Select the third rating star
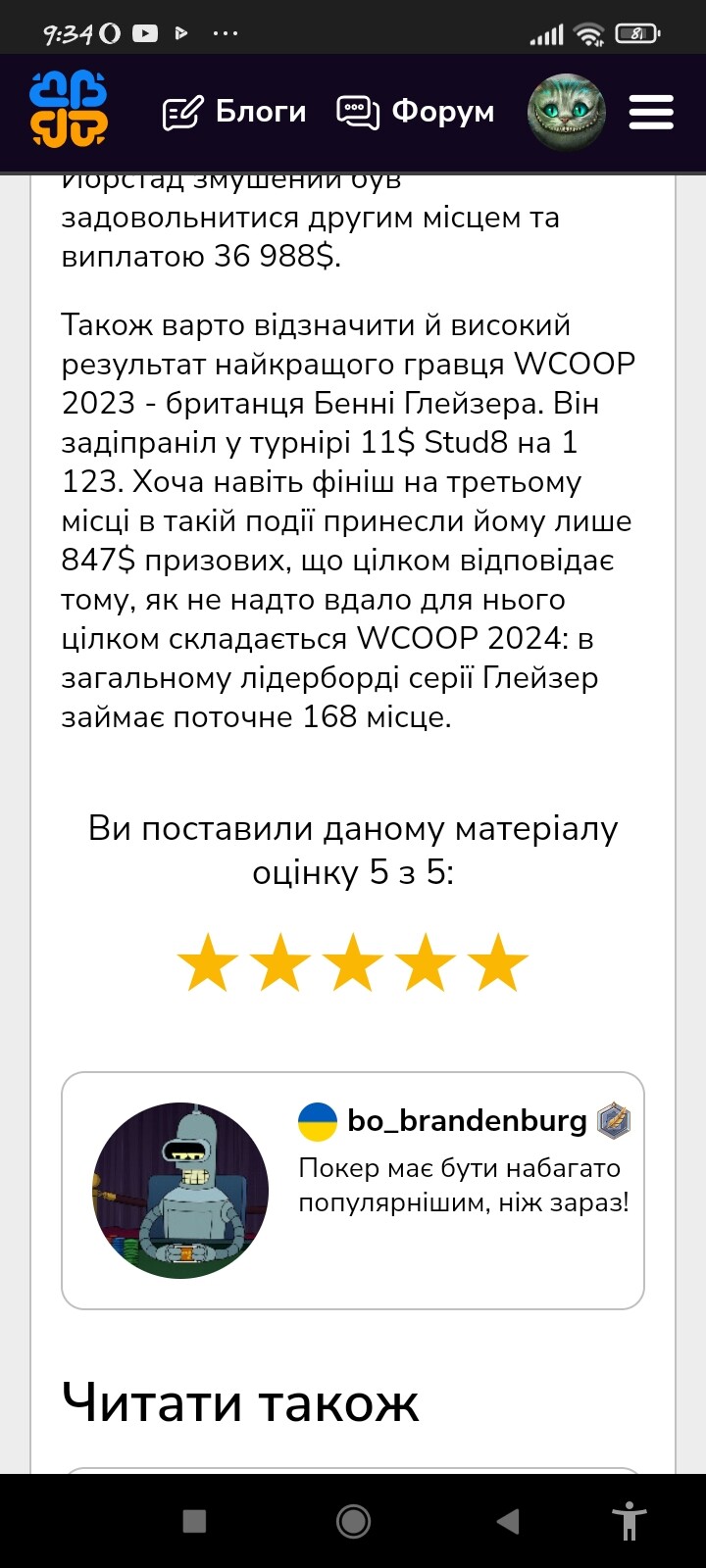The image size is (706, 1568). click(x=353, y=961)
